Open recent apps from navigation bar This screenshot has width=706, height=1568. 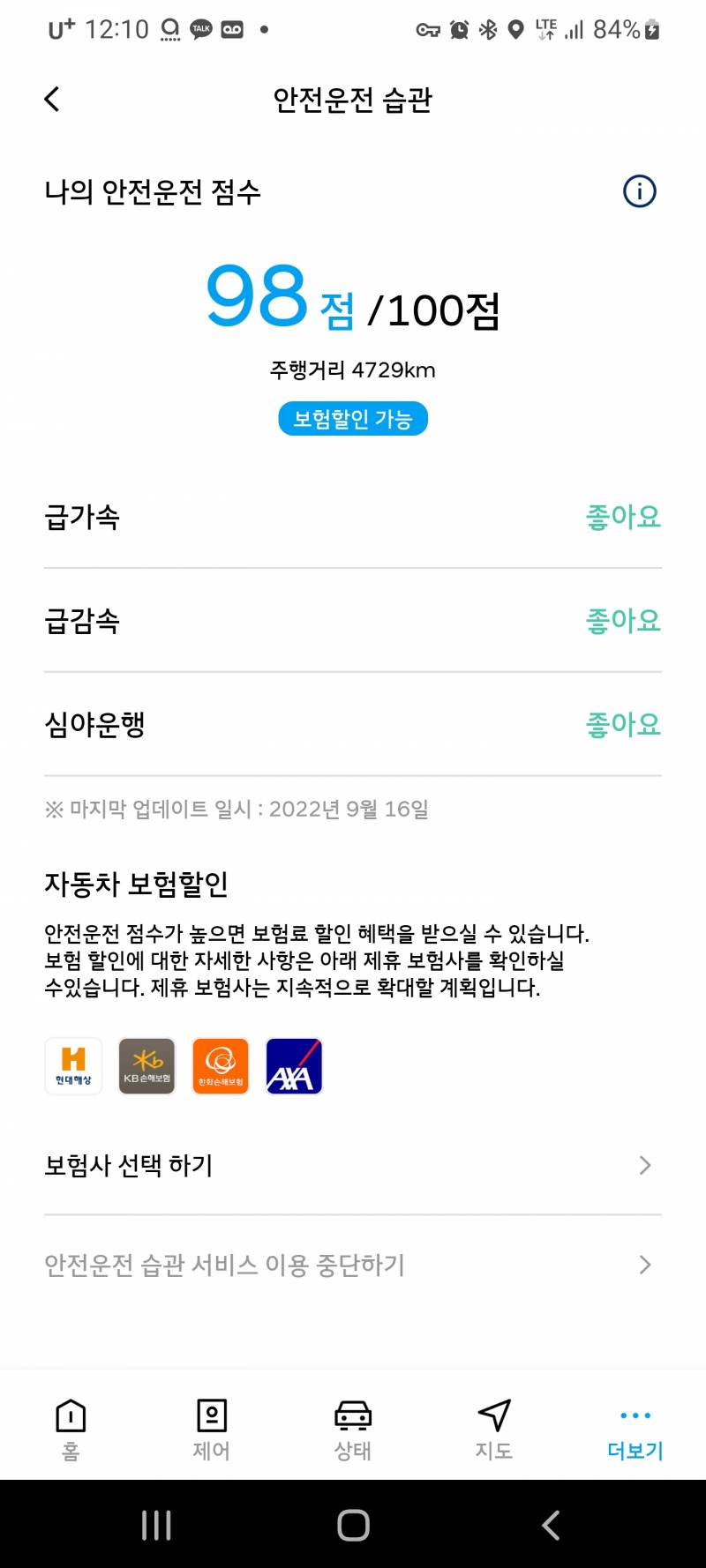(156, 1525)
